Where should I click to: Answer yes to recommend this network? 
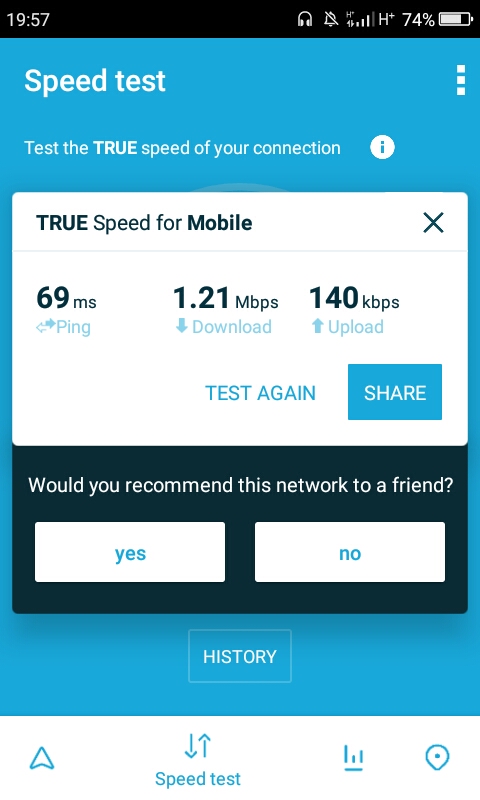(x=130, y=552)
